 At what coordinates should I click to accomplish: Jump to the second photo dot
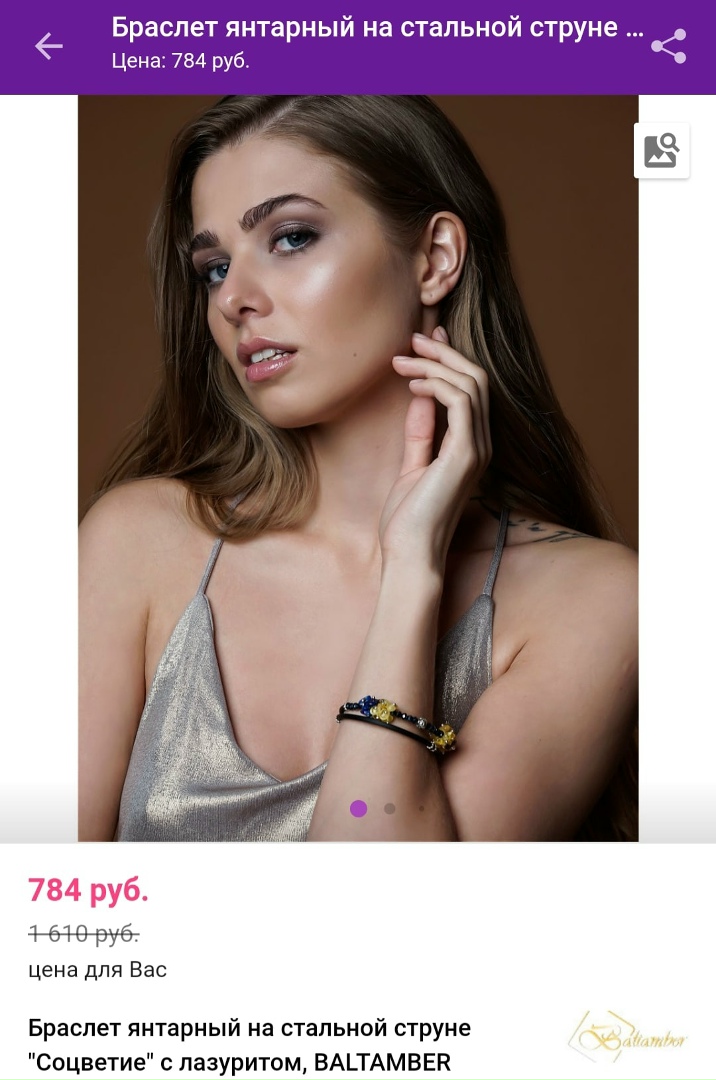(390, 808)
